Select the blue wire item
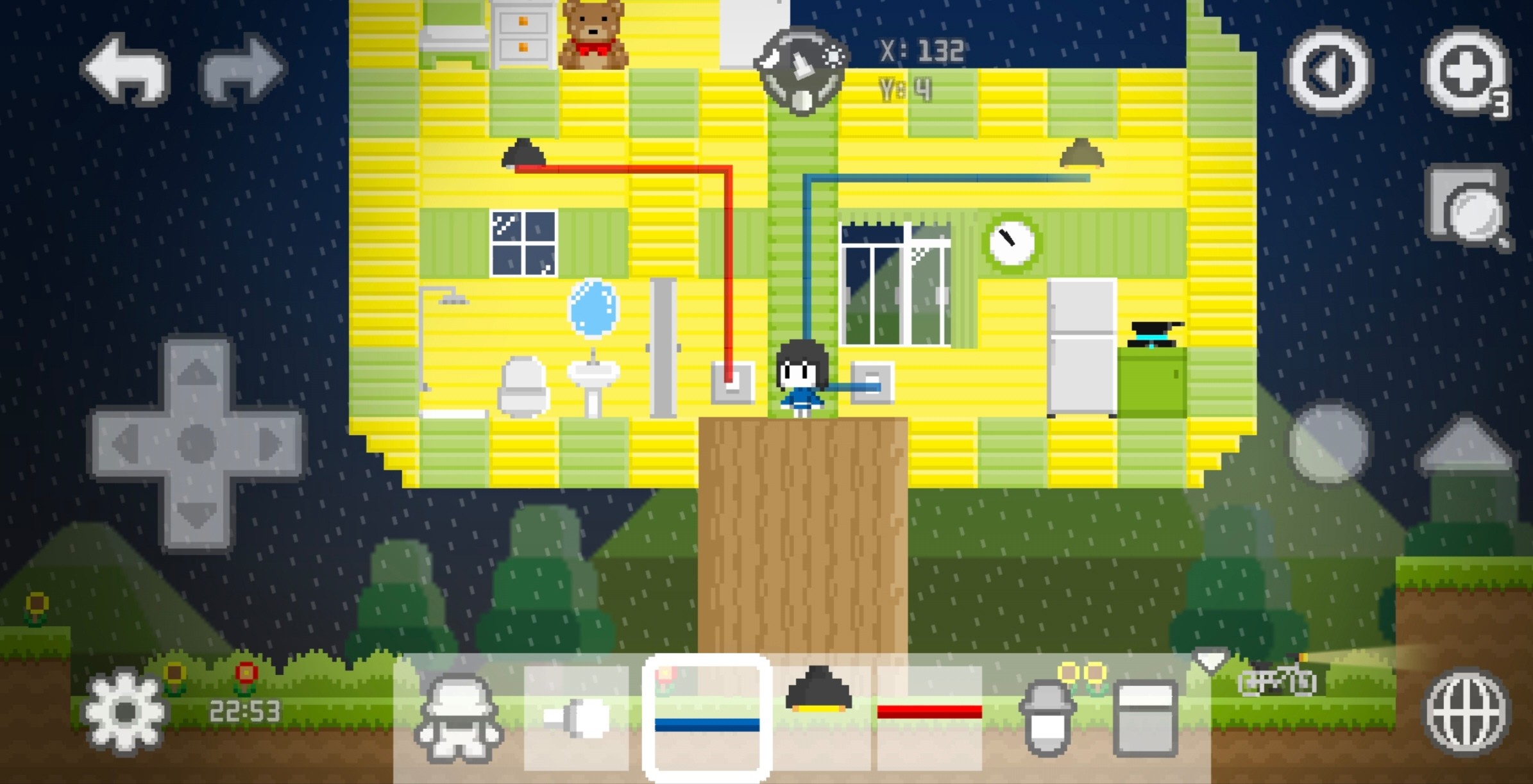This screenshot has width=1533, height=784. click(707, 718)
